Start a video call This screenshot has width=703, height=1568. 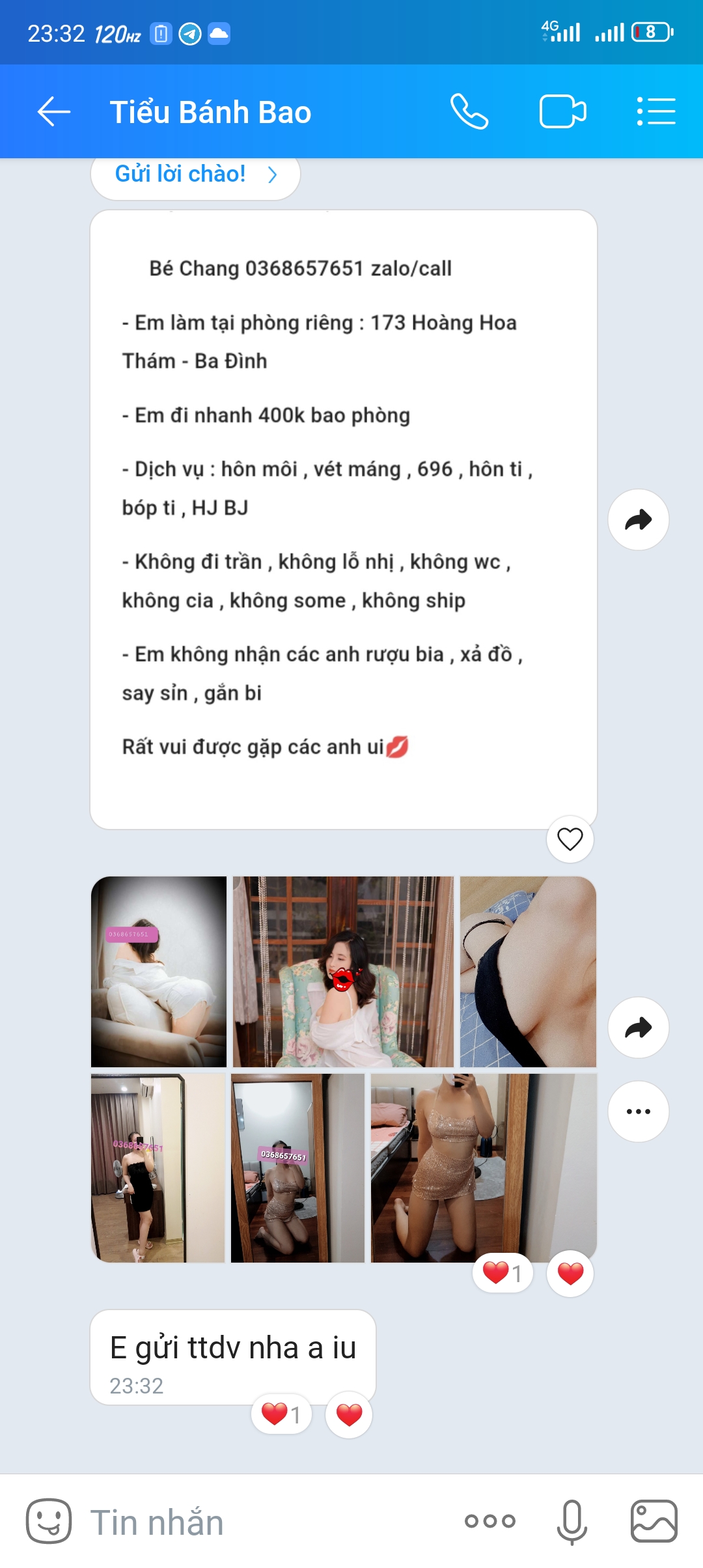click(562, 111)
